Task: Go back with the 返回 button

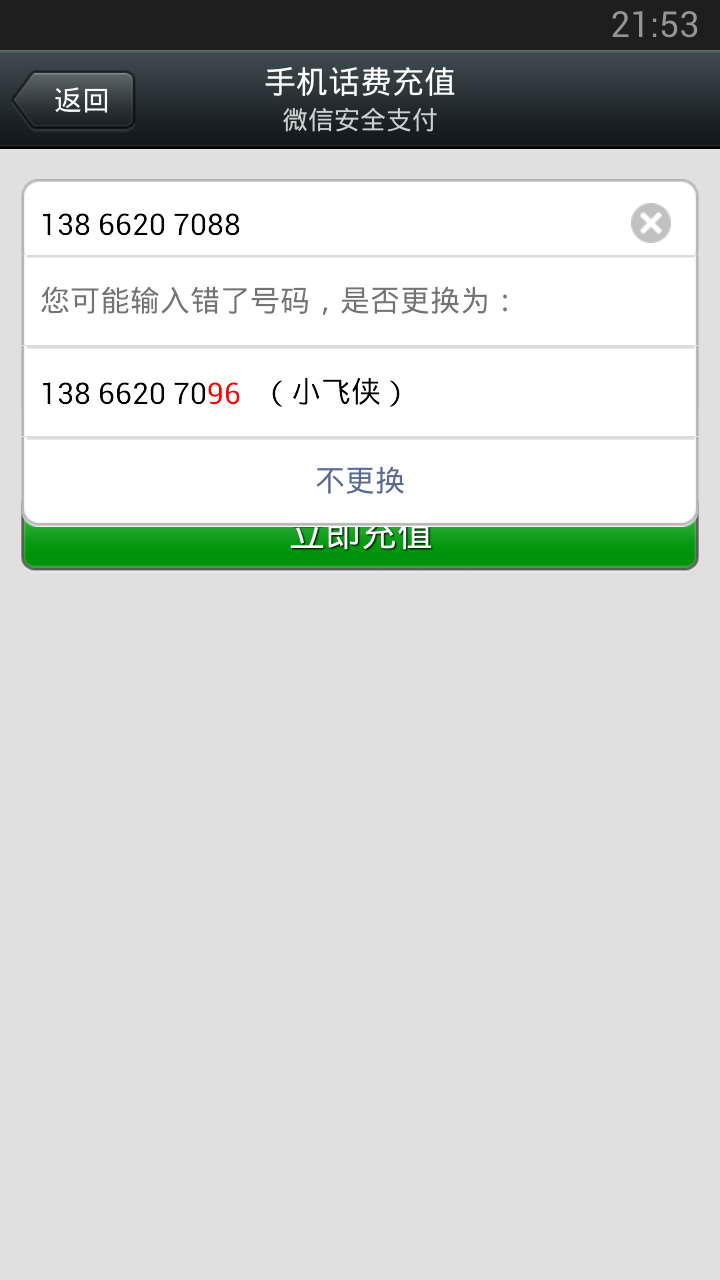Action: pyautogui.click(x=76, y=100)
